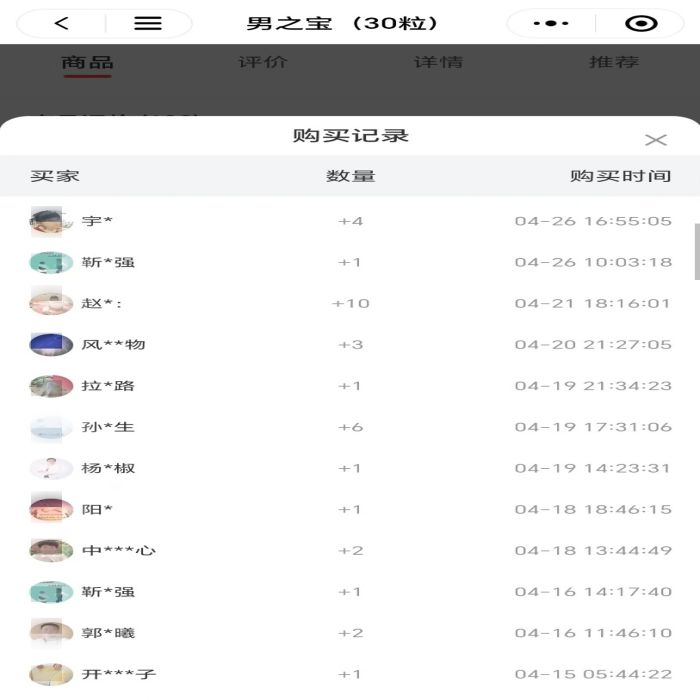
Task: Switch to the 评价 tab
Action: point(263,62)
